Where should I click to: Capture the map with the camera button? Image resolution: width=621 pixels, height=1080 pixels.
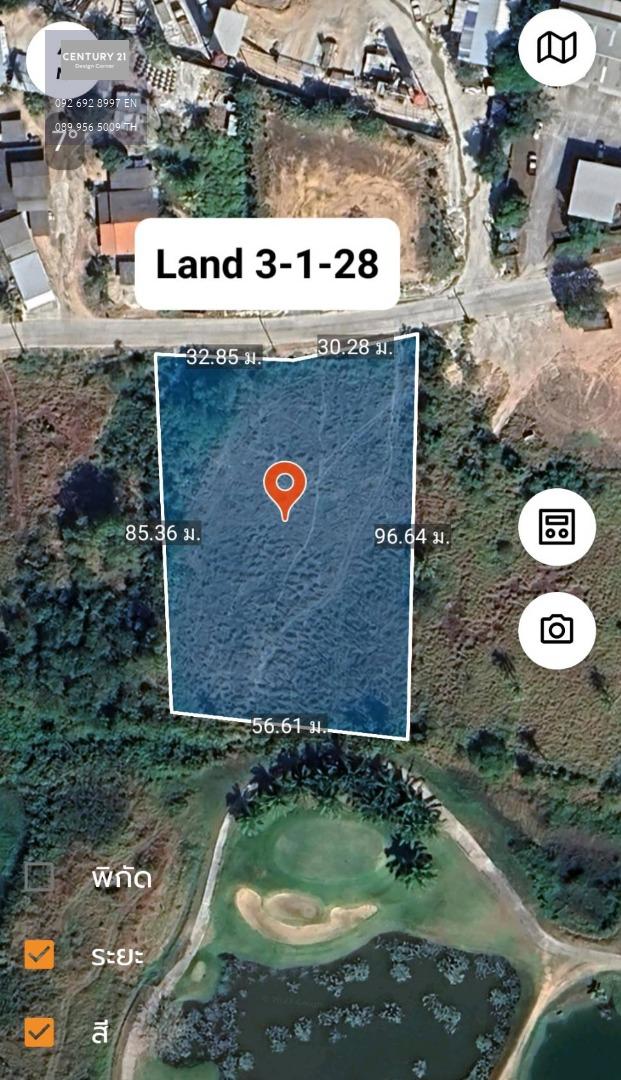tap(556, 630)
